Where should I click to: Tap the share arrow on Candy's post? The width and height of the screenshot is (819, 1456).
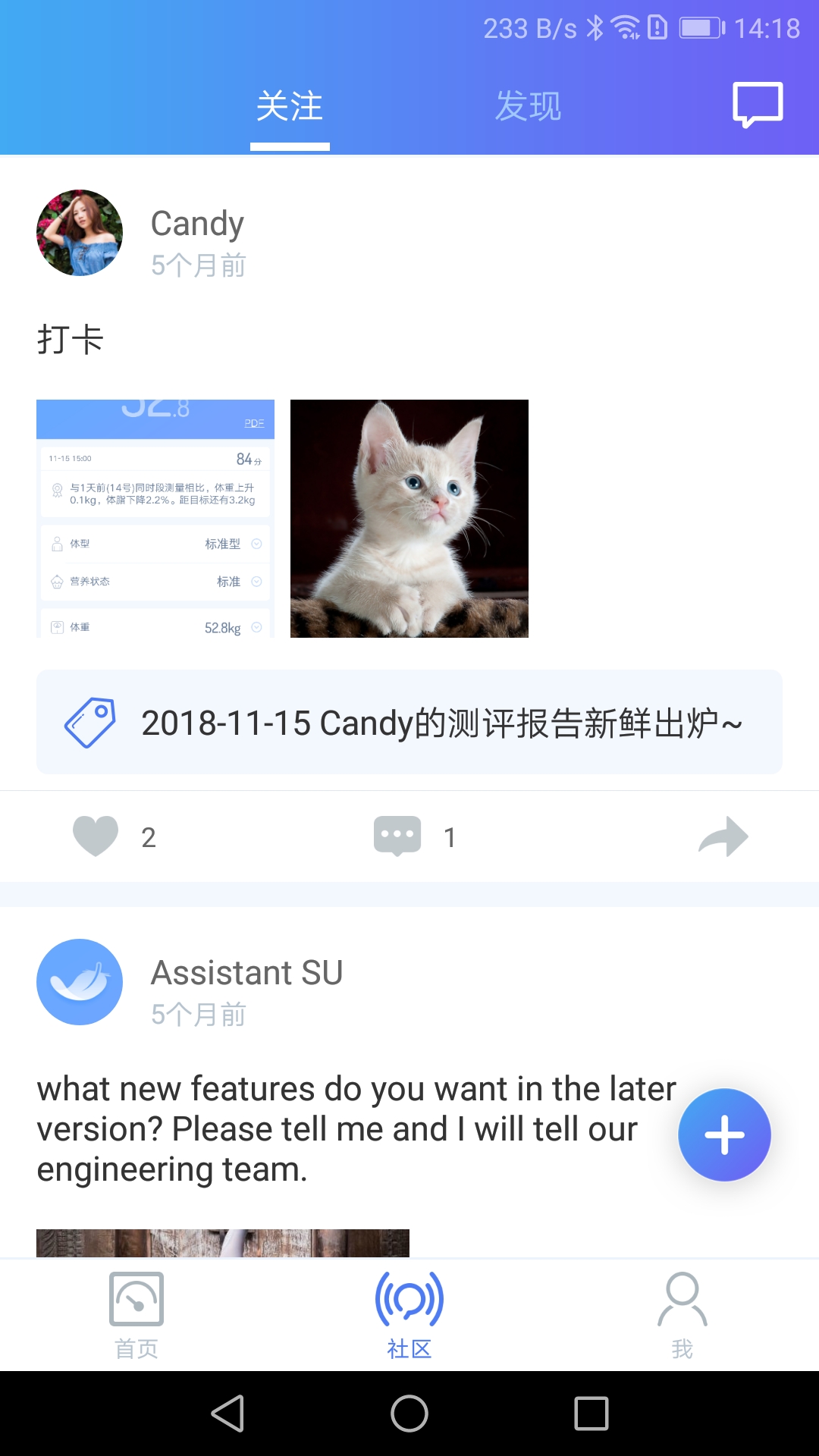pyautogui.click(x=723, y=836)
